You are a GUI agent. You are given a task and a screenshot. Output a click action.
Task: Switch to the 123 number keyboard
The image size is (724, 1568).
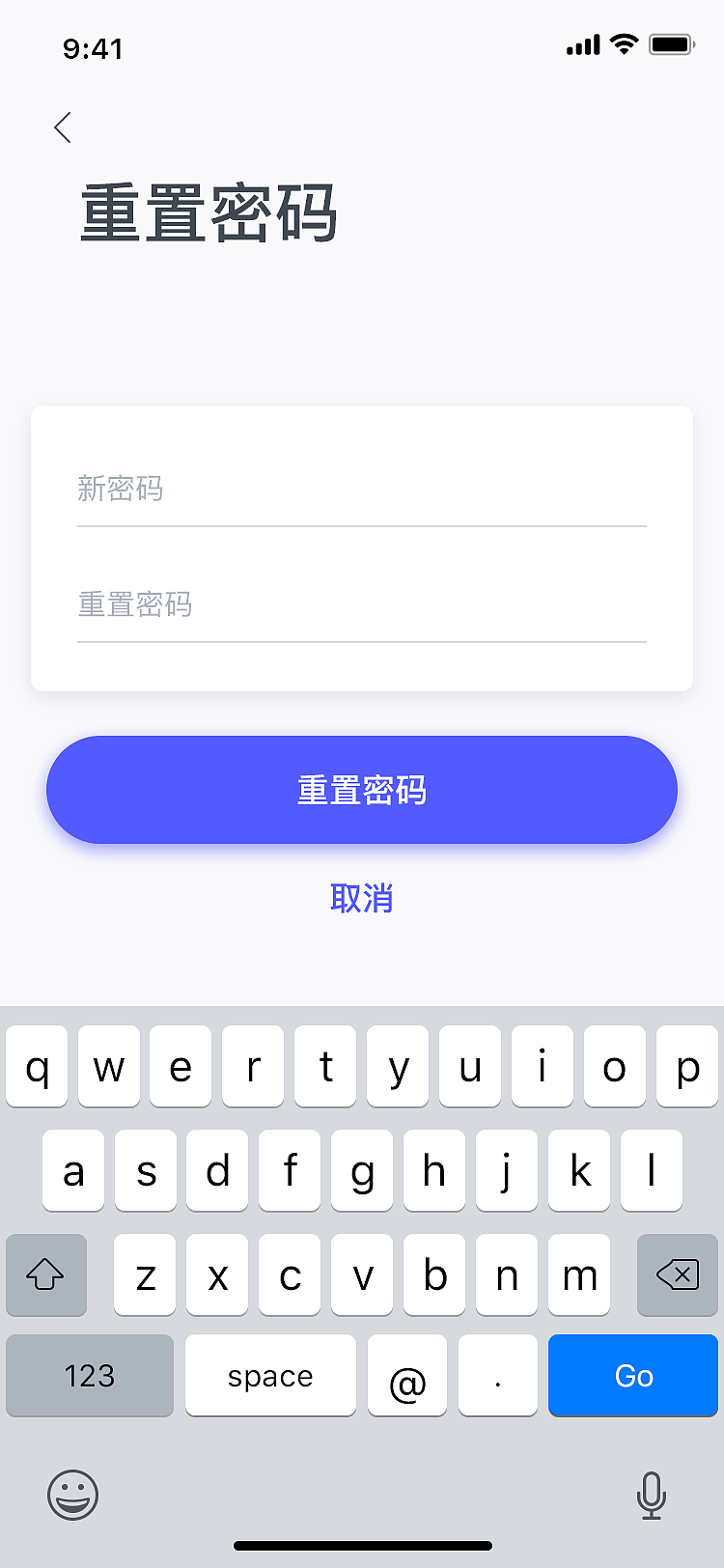[x=89, y=1376]
